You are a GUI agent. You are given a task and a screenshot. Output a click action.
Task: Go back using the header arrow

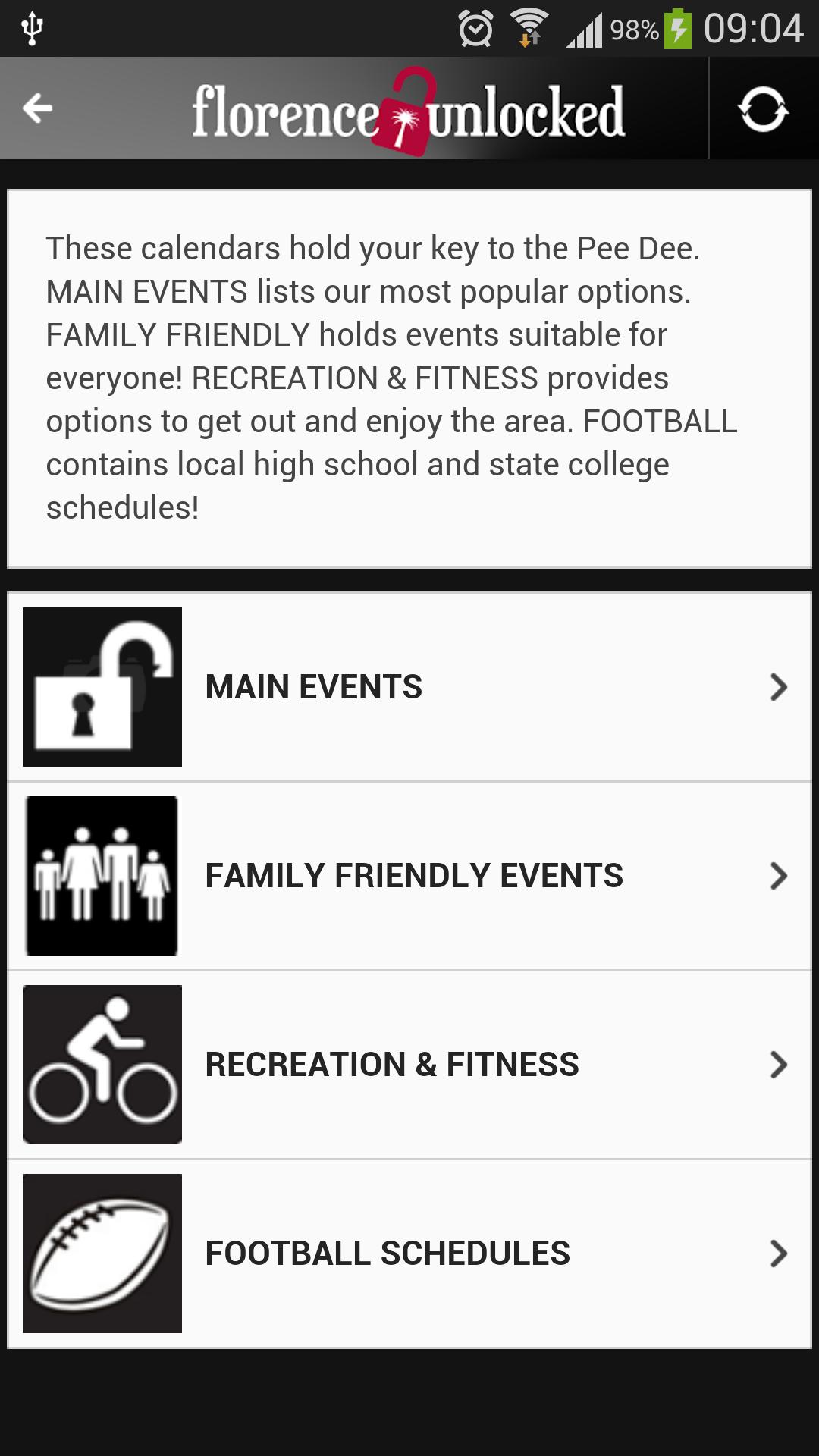click(x=38, y=108)
